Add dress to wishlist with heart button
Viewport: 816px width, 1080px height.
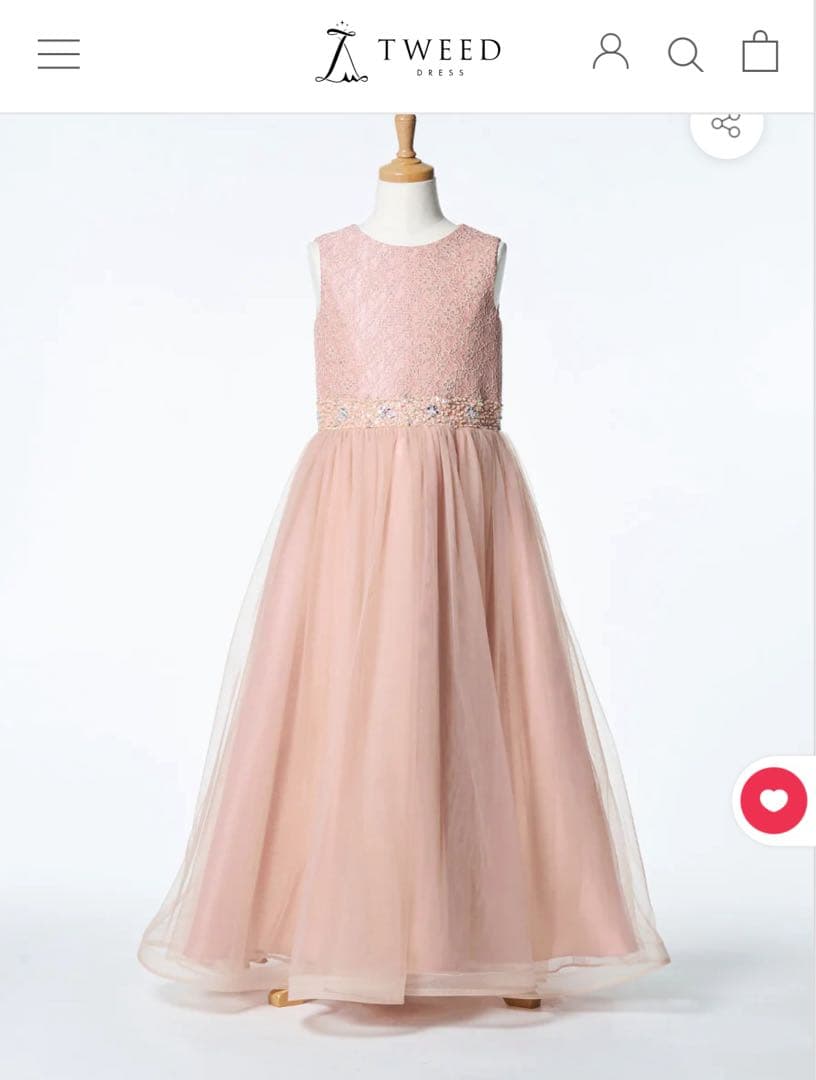774,801
